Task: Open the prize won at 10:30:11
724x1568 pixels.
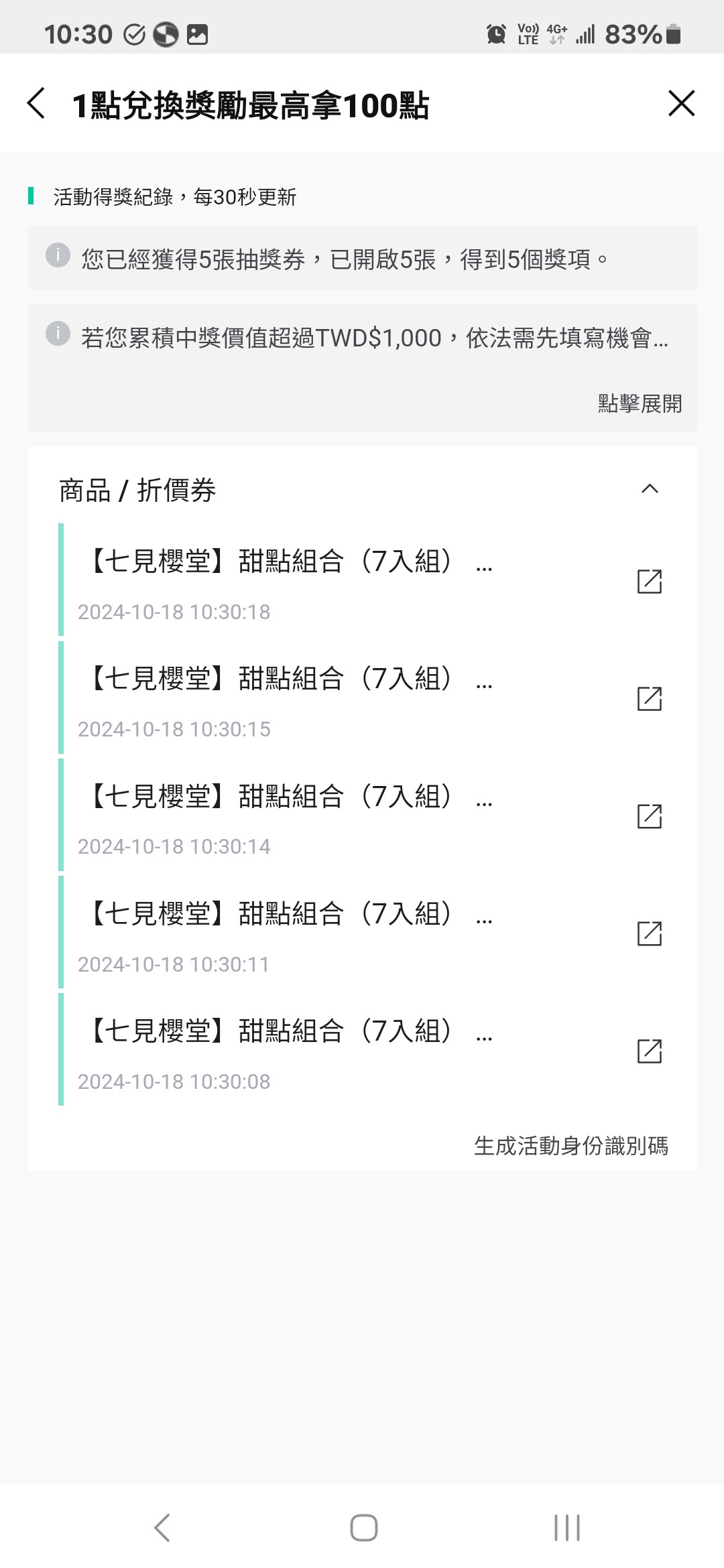Action: point(649,933)
